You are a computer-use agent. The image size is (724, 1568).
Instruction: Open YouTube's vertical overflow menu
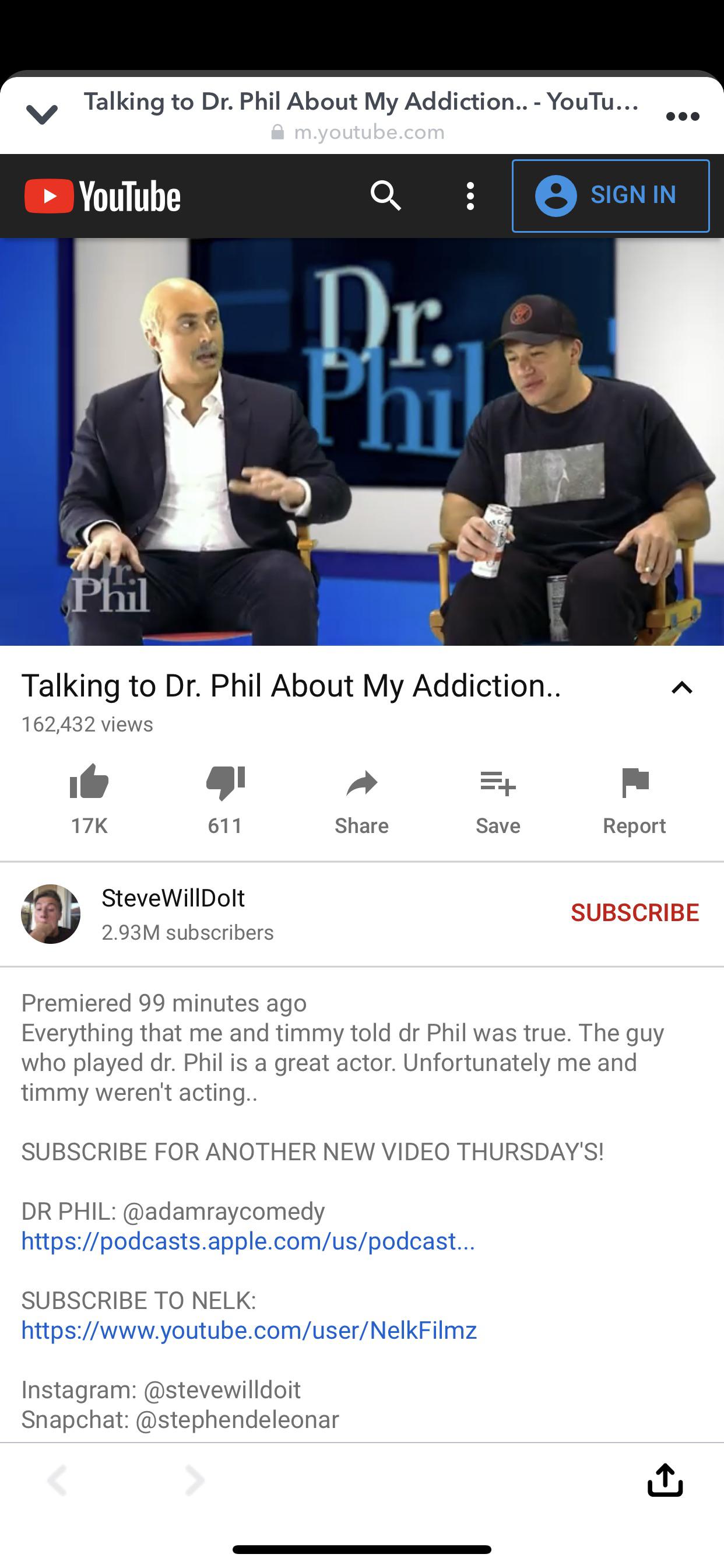click(470, 196)
